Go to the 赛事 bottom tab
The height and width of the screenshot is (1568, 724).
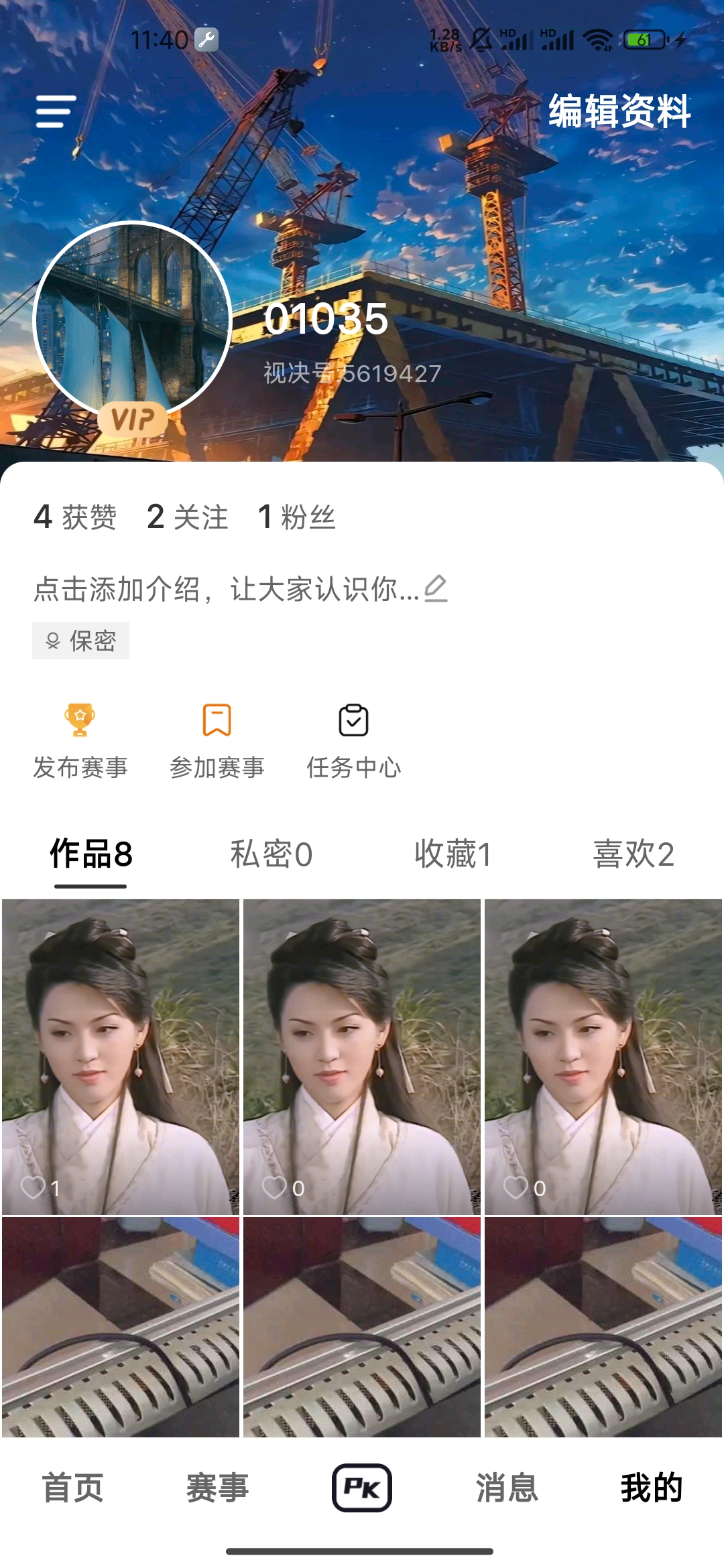[217, 1488]
